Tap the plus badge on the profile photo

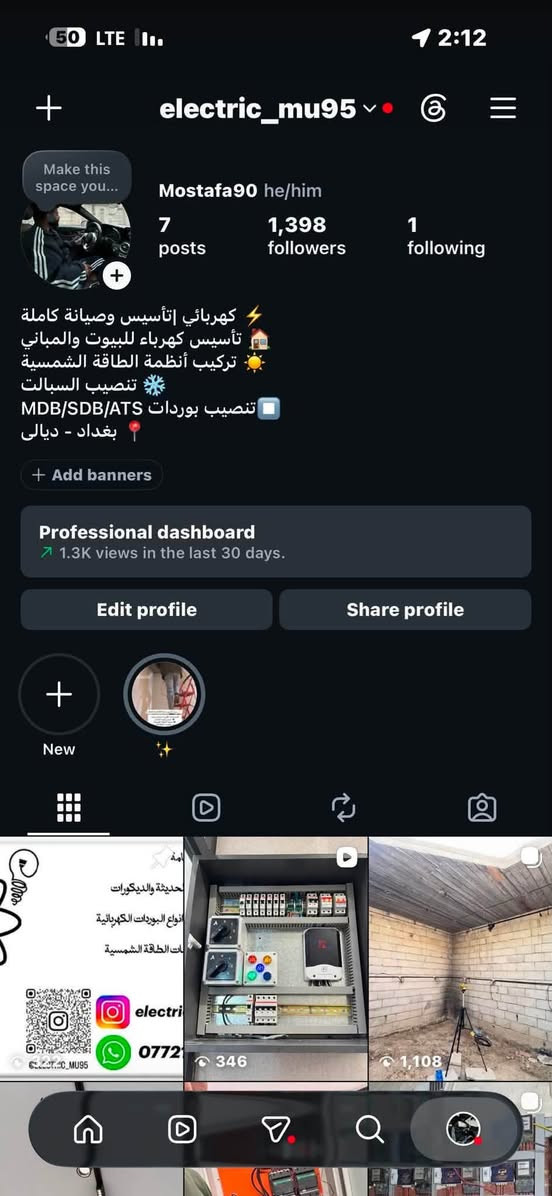116,275
